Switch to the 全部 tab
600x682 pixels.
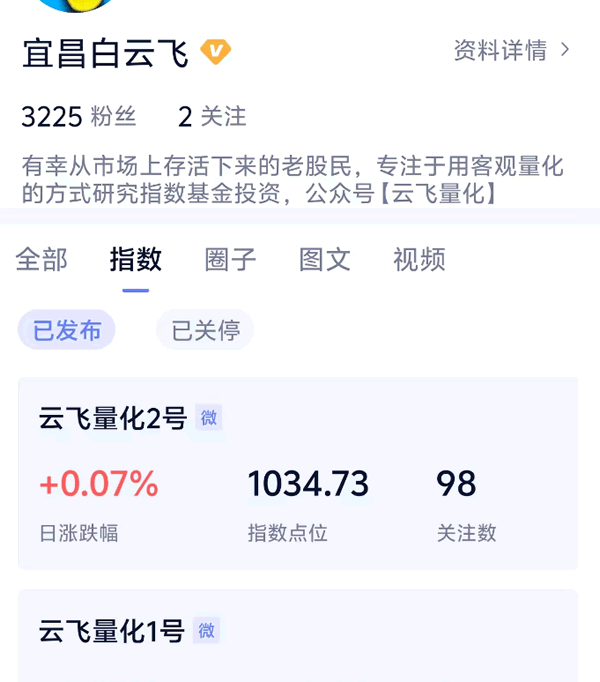click(x=42, y=260)
